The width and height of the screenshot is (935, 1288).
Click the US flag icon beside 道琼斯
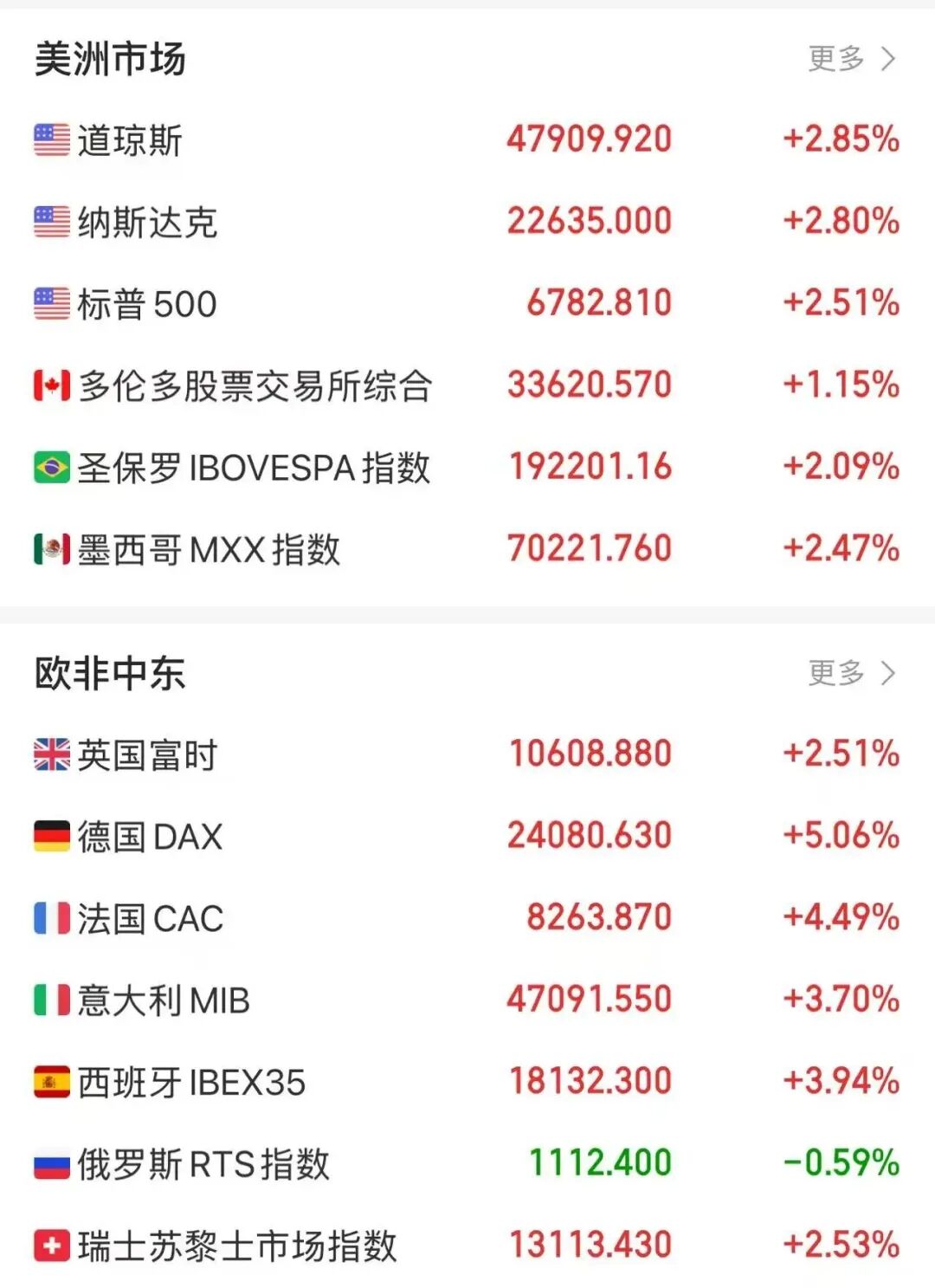pyautogui.click(x=51, y=139)
